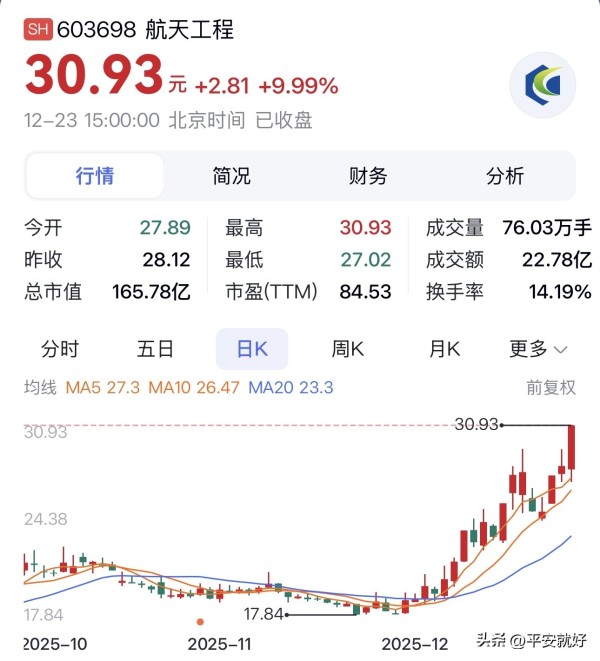Change the 前复权 adjustment setting
This screenshot has width=600, height=661.
click(x=551, y=387)
